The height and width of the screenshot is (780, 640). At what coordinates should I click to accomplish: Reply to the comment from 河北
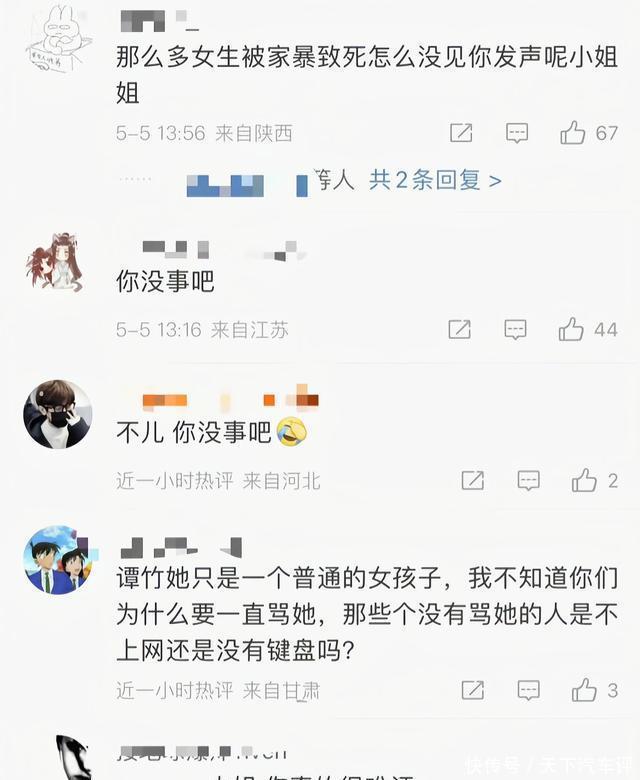(528, 481)
